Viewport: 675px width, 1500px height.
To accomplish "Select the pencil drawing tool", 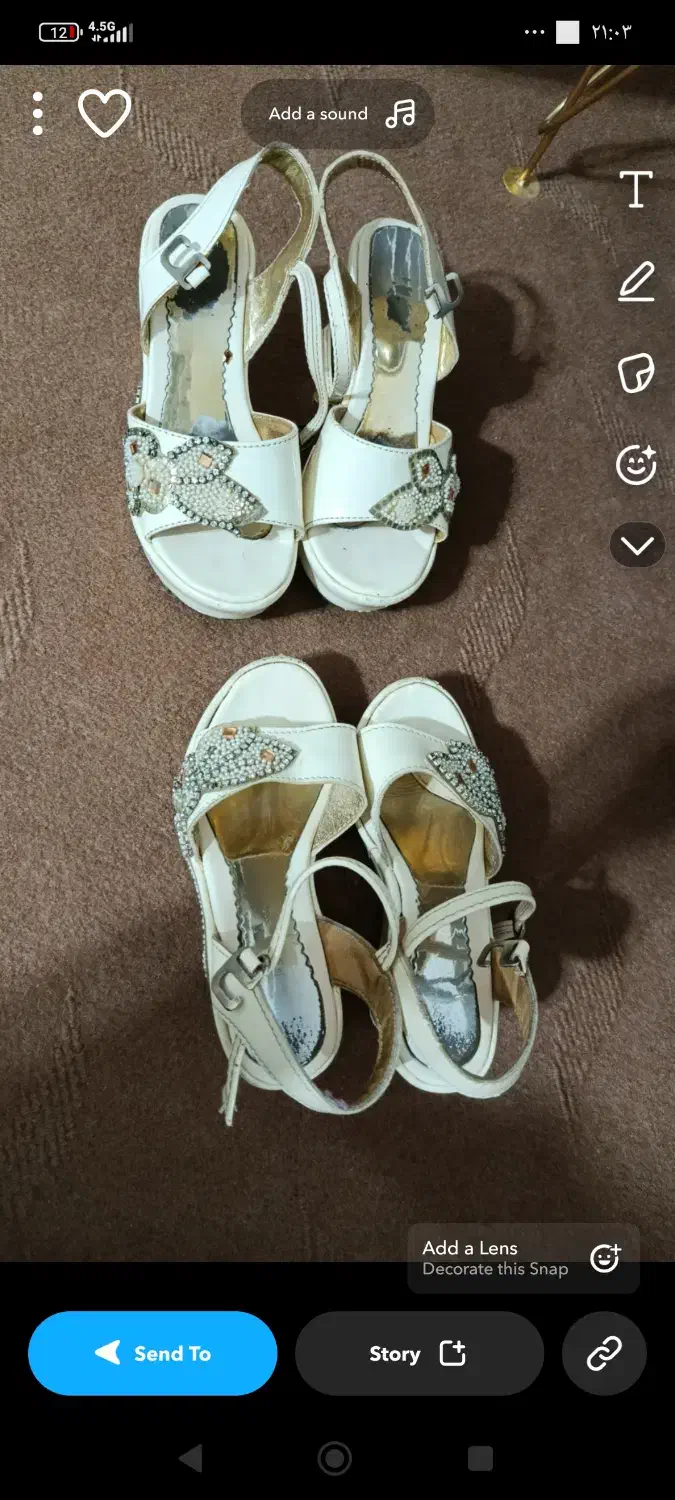I will point(636,282).
